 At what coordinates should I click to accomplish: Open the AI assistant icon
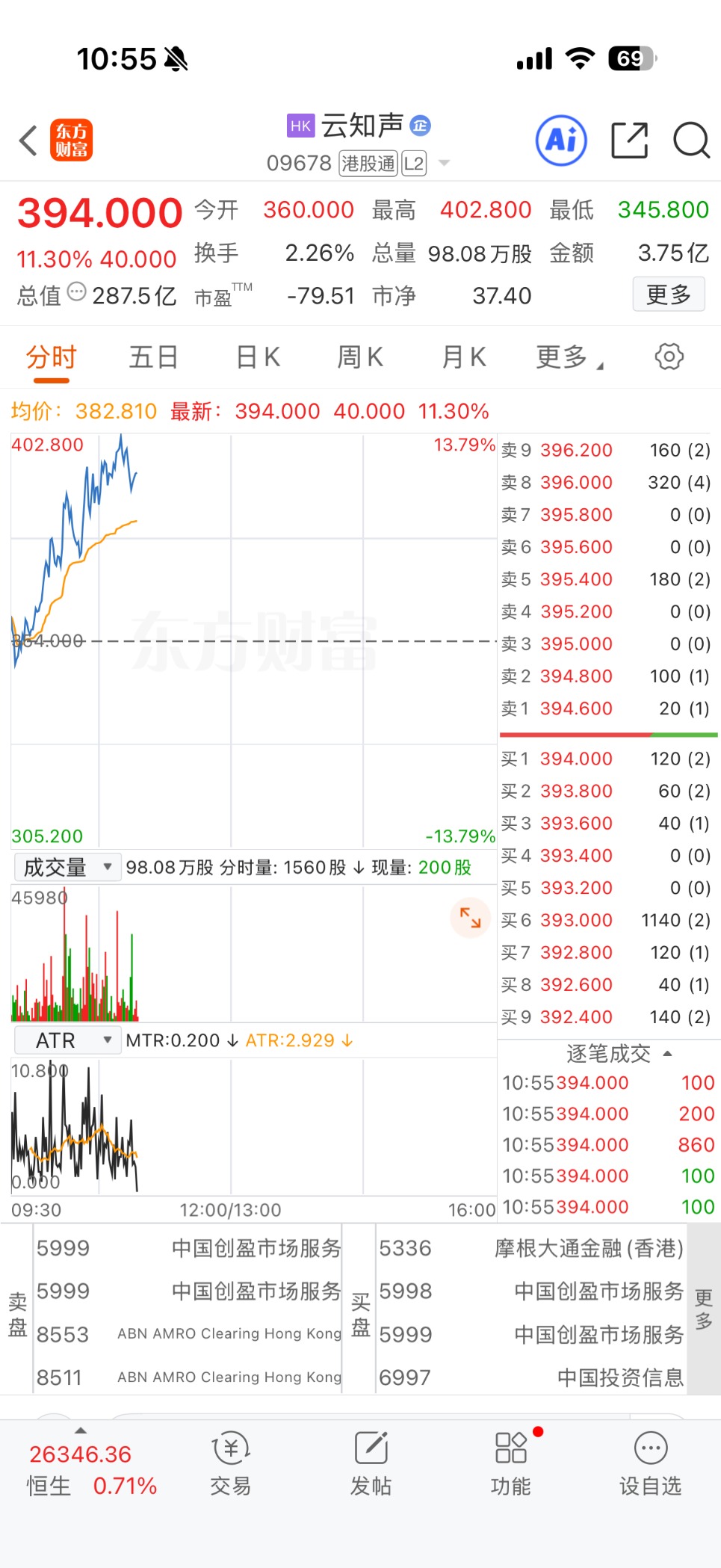[561, 141]
